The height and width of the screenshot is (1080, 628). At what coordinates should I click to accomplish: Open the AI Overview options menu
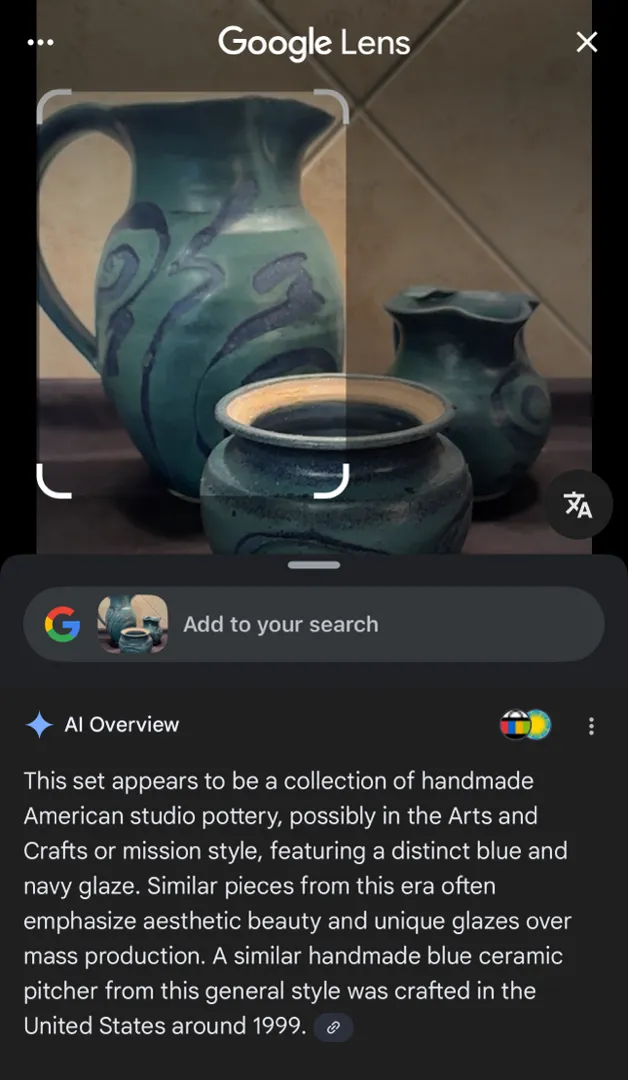coord(591,726)
